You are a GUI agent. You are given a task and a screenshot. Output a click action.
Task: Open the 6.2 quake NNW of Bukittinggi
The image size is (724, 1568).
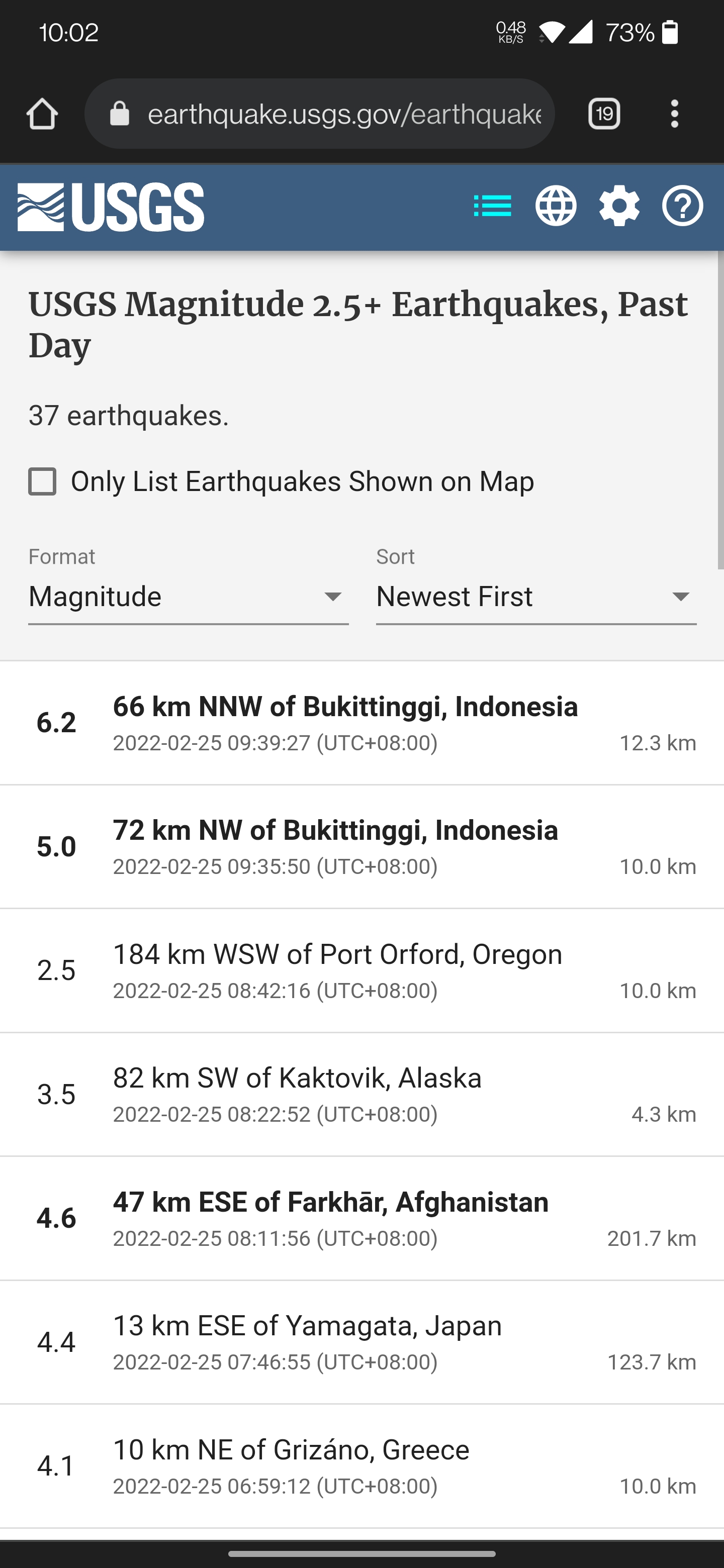[361, 723]
